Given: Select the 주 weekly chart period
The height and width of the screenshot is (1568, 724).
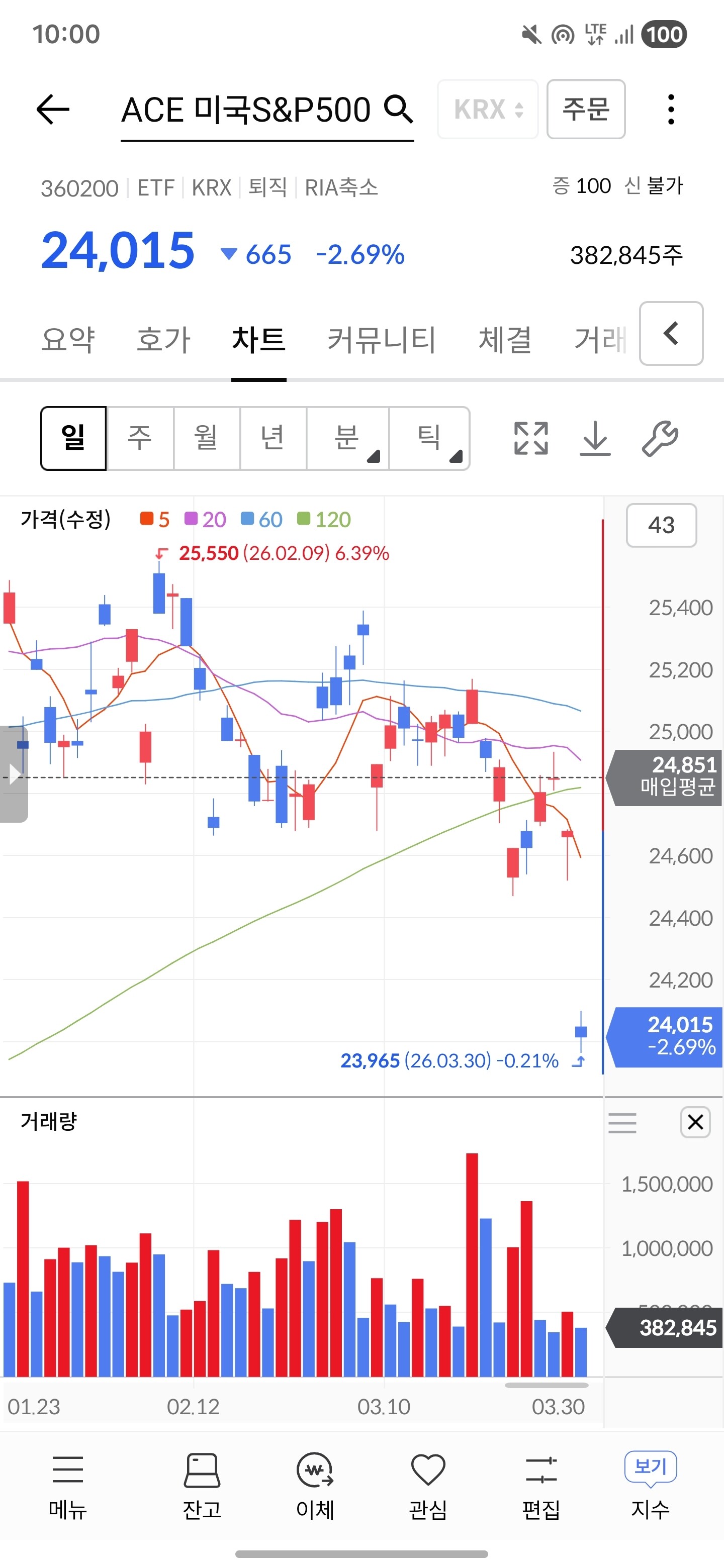Looking at the screenshot, I should [140, 438].
